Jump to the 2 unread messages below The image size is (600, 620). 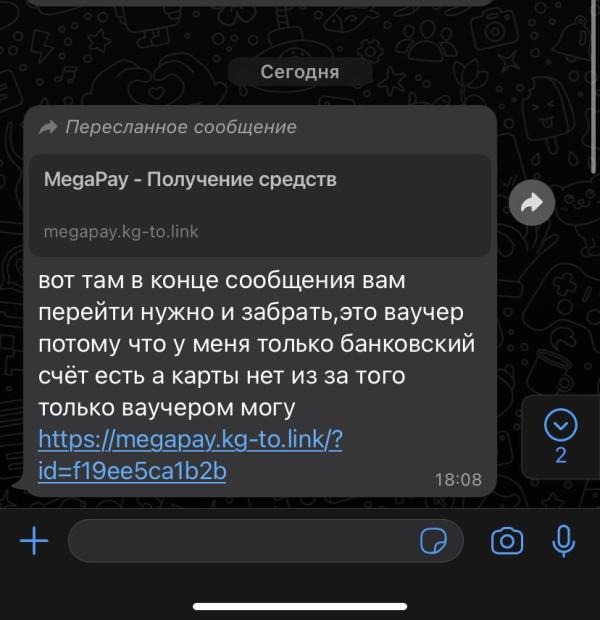pos(560,436)
